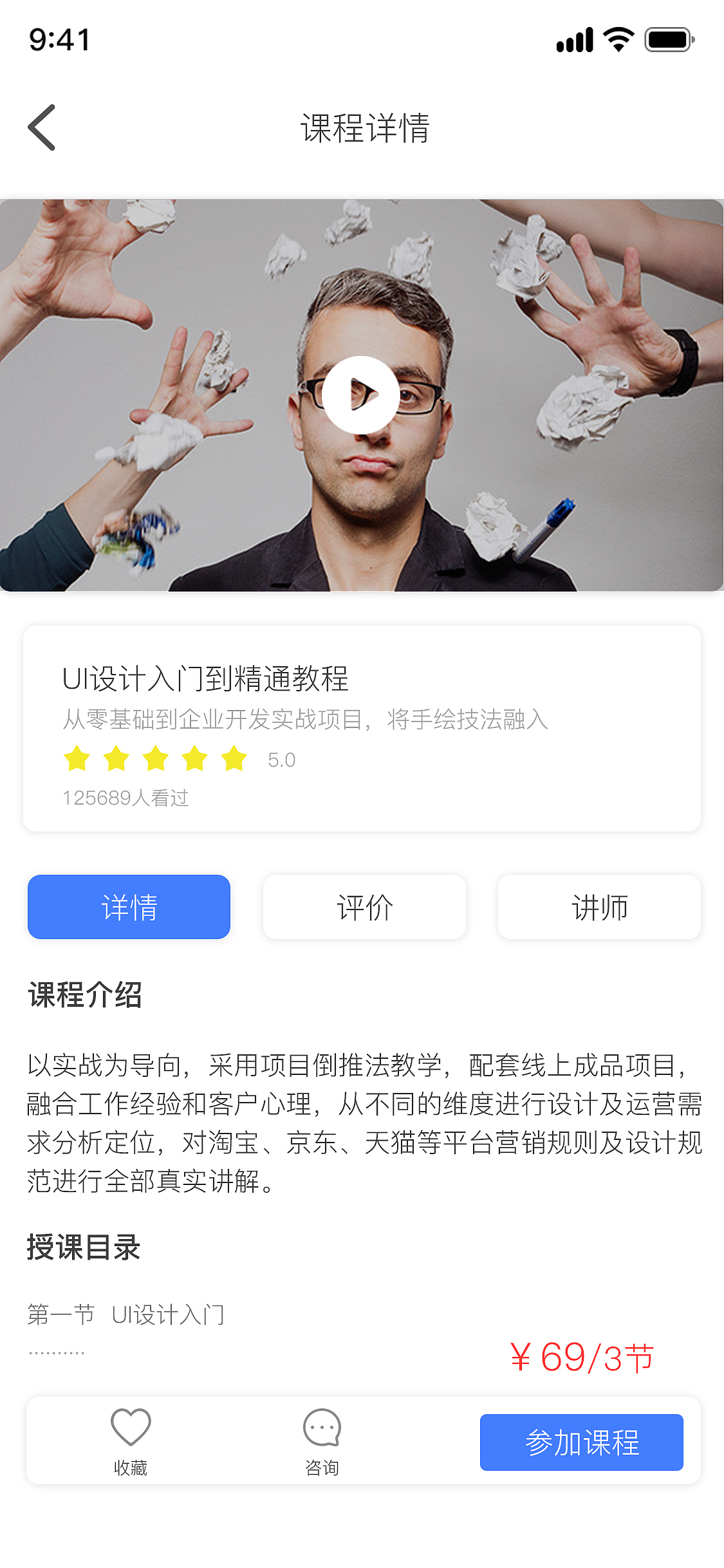Tap the 详情 tab highlighted in blue
The image size is (724, 1568).
point(129,906)
